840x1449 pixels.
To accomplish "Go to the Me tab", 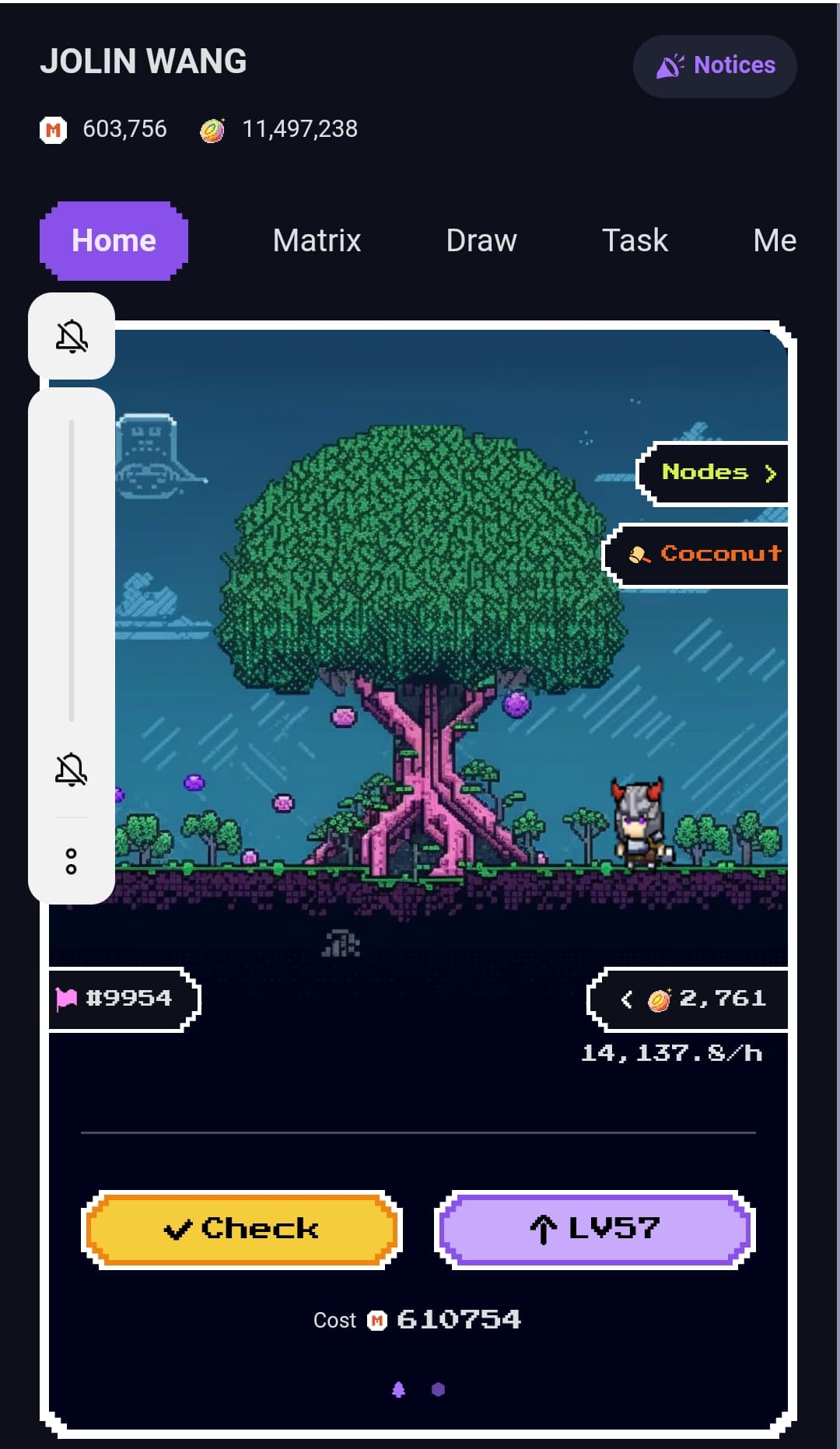I will pyautogui.click(x=775, y=240).
